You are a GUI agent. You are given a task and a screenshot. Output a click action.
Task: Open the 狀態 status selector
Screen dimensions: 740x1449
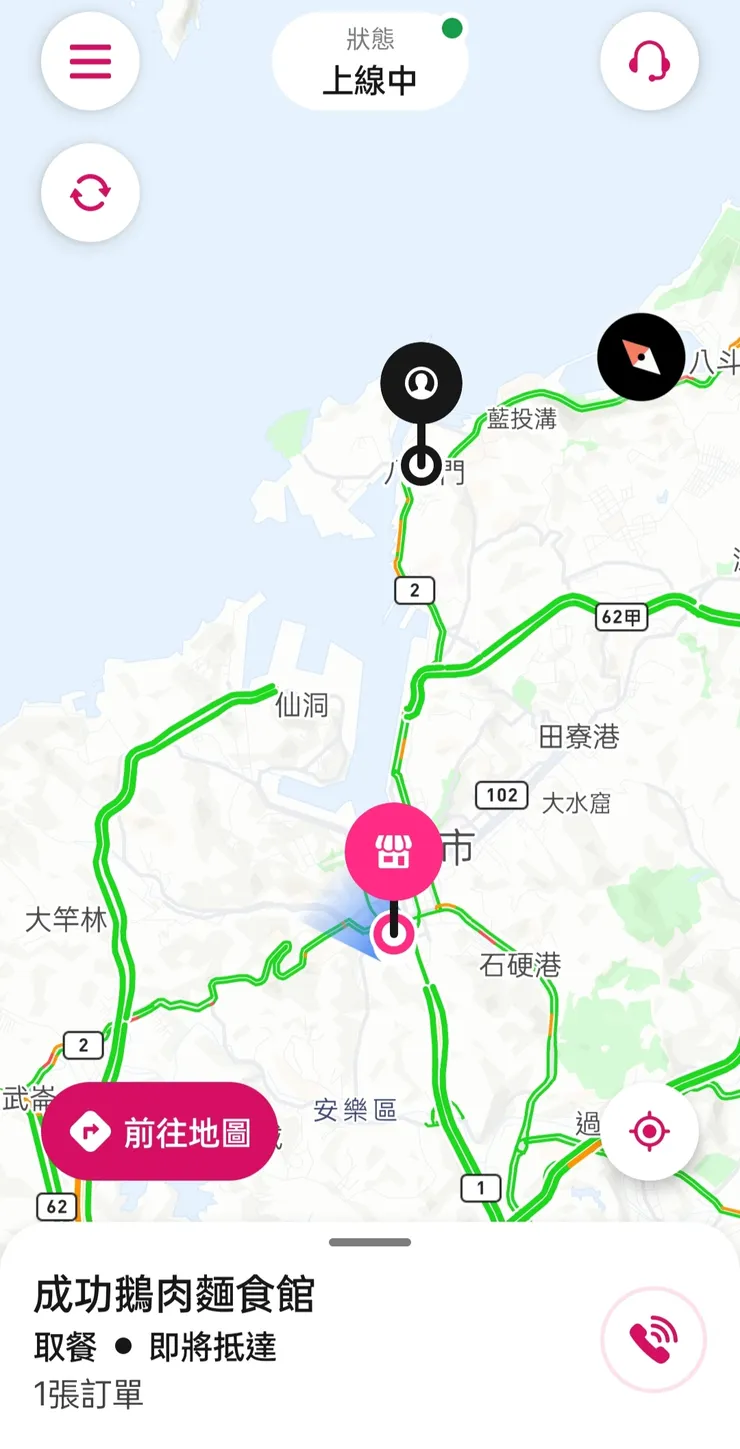[369, 41]
